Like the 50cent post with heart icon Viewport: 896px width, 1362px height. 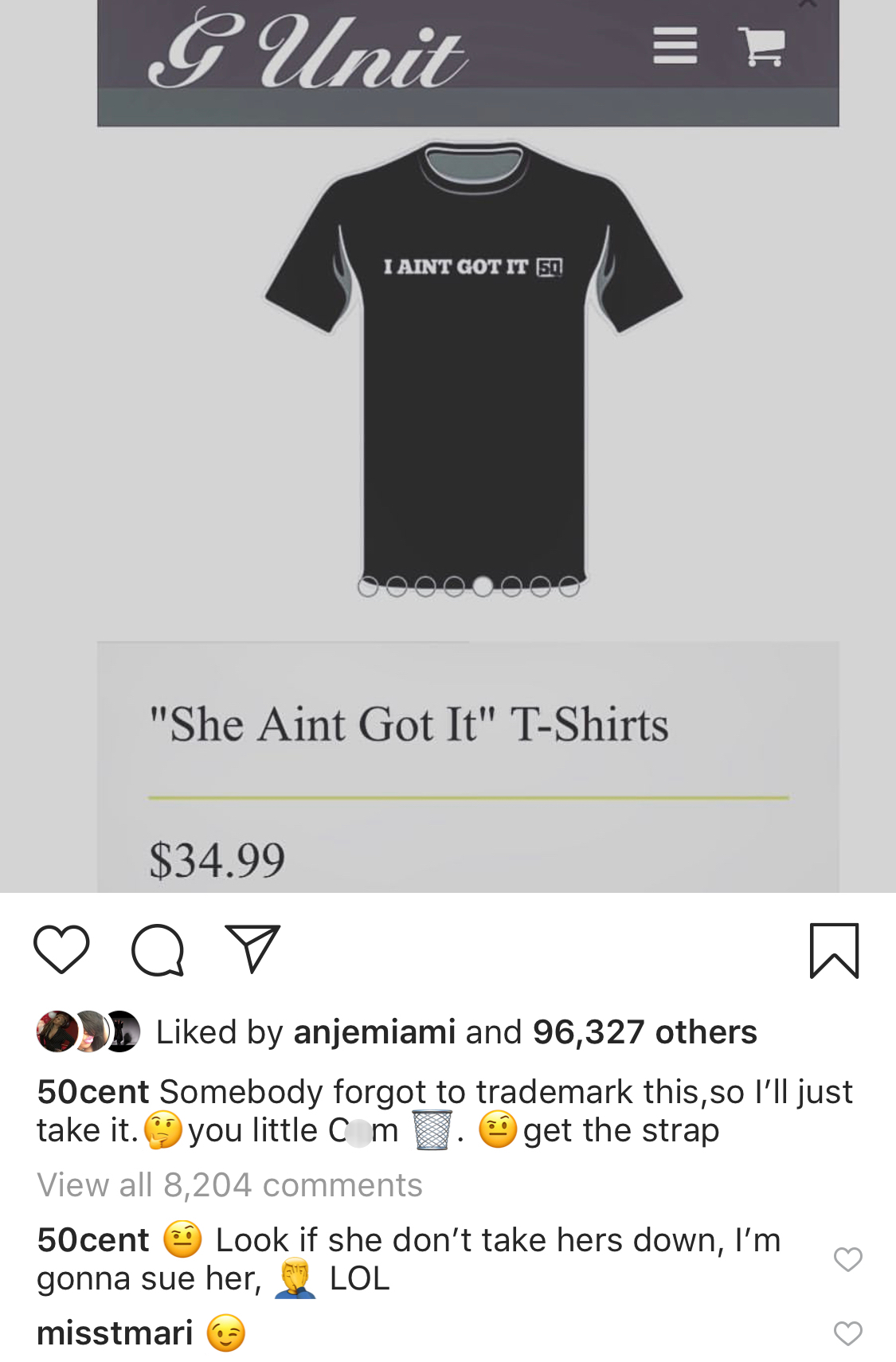point(61,949)
